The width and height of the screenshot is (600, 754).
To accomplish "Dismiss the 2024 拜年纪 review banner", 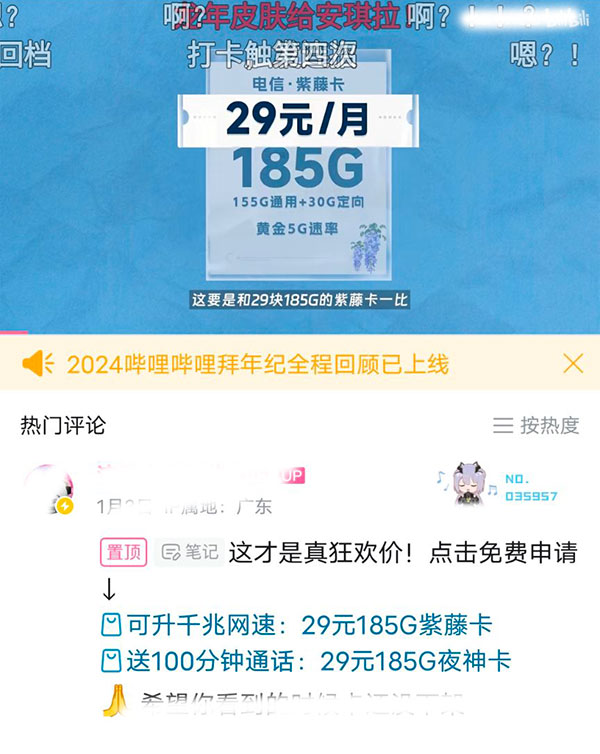I will tap(573, 363).
